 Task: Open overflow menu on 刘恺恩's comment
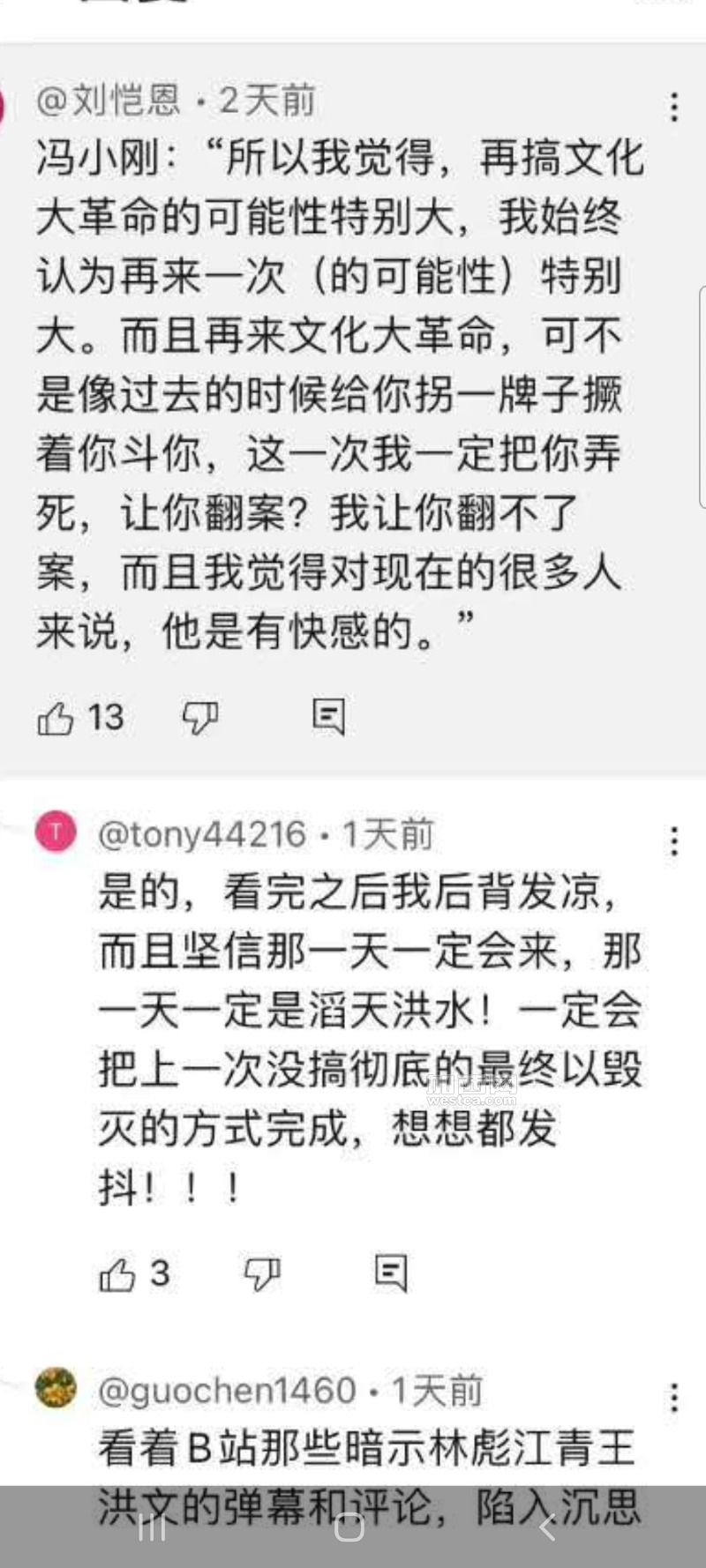coord(674,107)
